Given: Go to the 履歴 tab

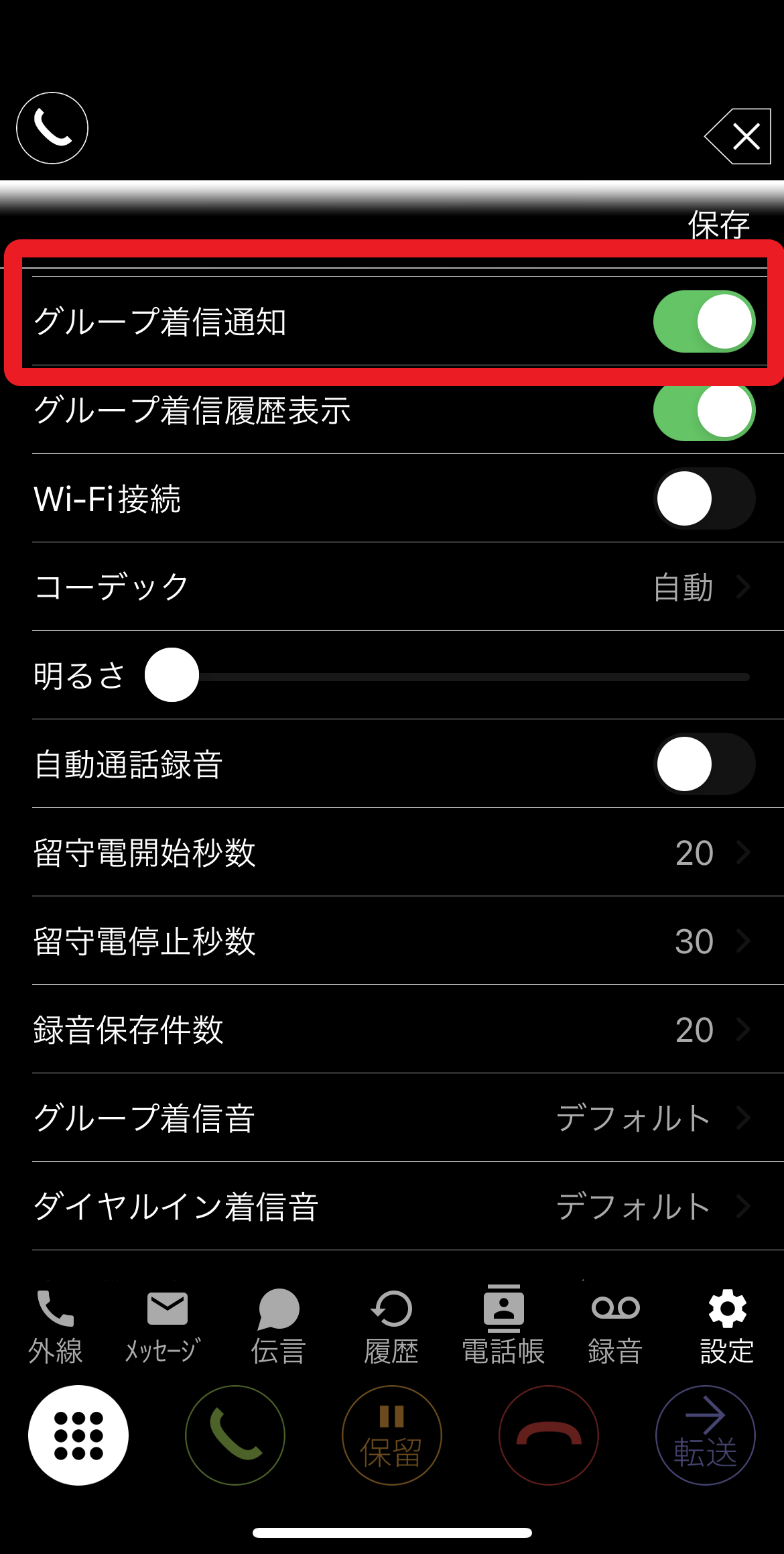Looking at the screenshot, I should [x=391, y=1326].
